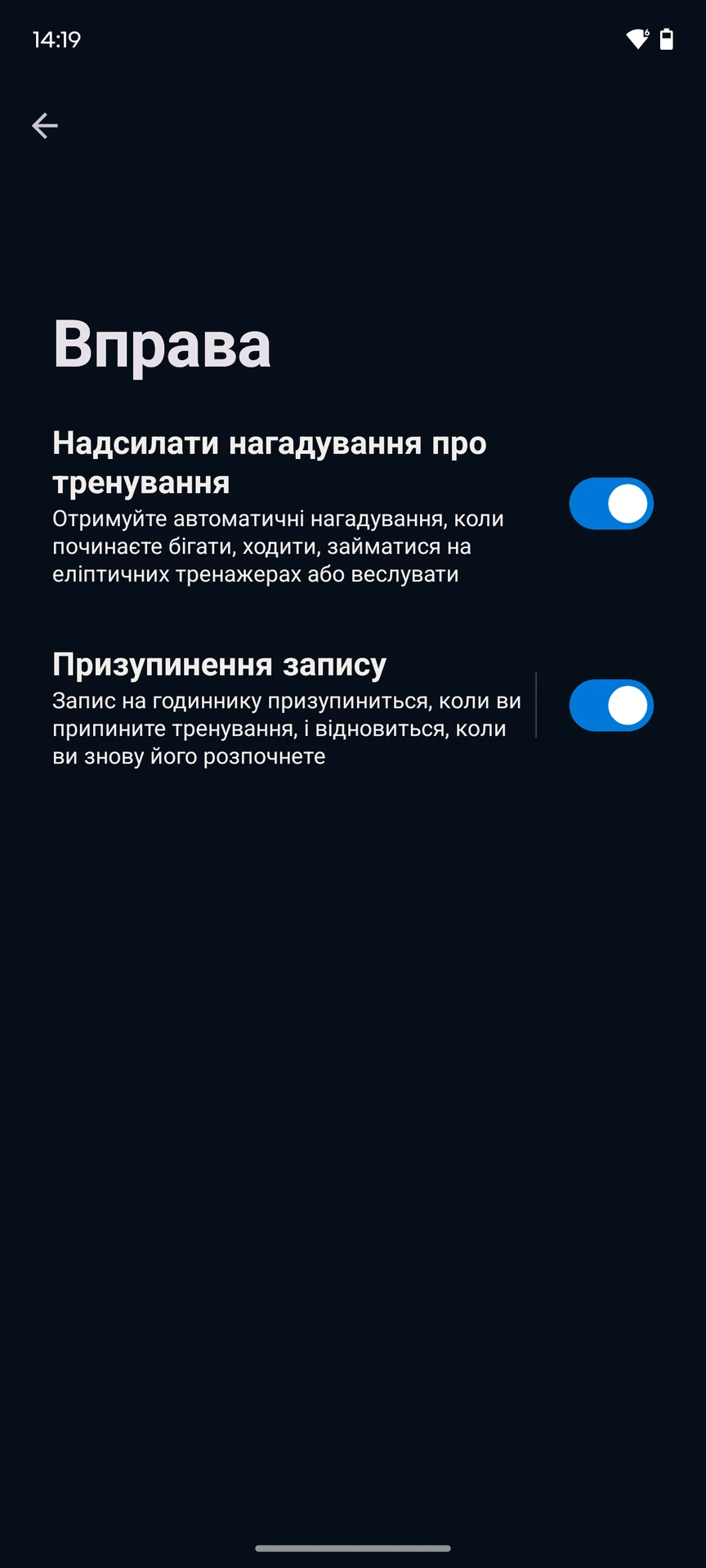This screenshot has height=1568, width=706.
Task: Go back with the arrow icon
Action: (x=45, y=126)
